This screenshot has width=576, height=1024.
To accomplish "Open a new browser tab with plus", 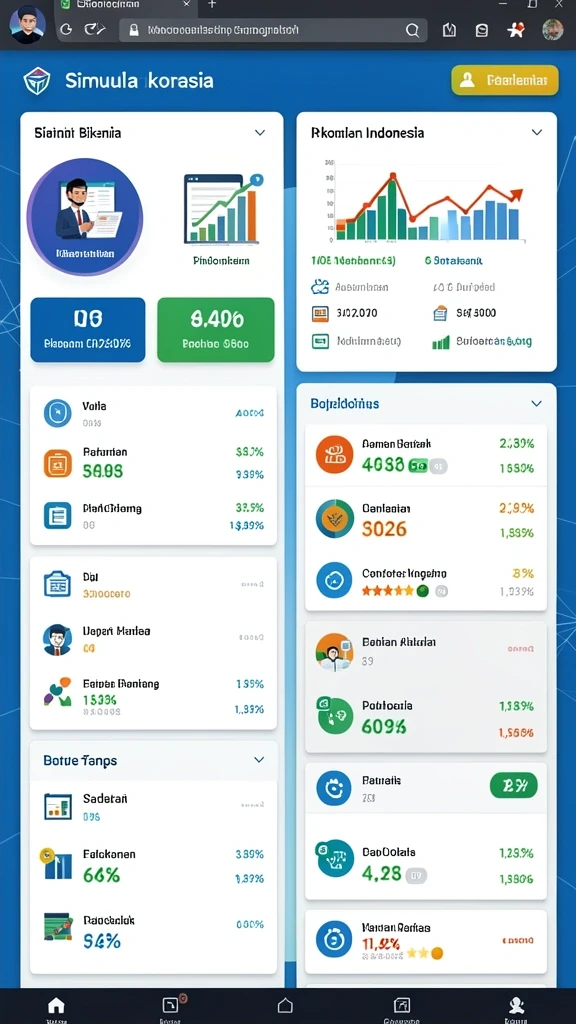I will [212, 5].
